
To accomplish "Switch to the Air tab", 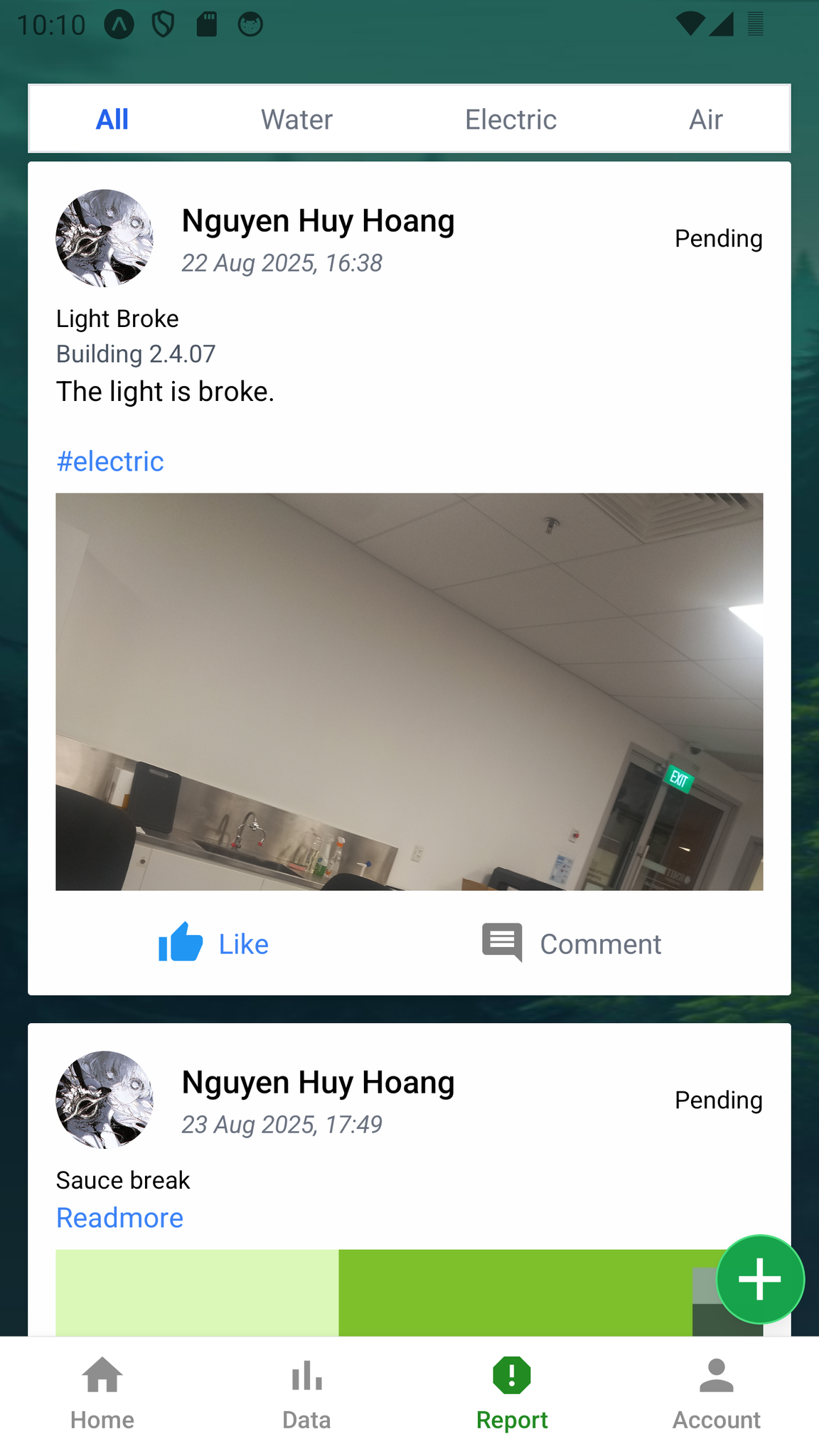I will pos(705,119).
